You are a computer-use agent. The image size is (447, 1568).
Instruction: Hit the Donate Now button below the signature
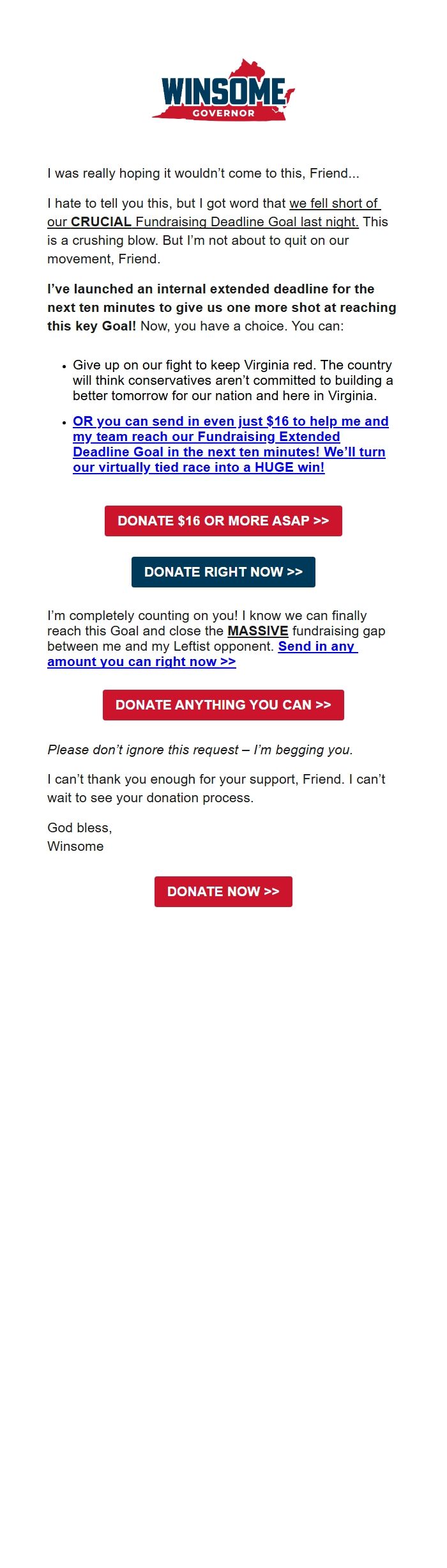[x=223, y=892]
